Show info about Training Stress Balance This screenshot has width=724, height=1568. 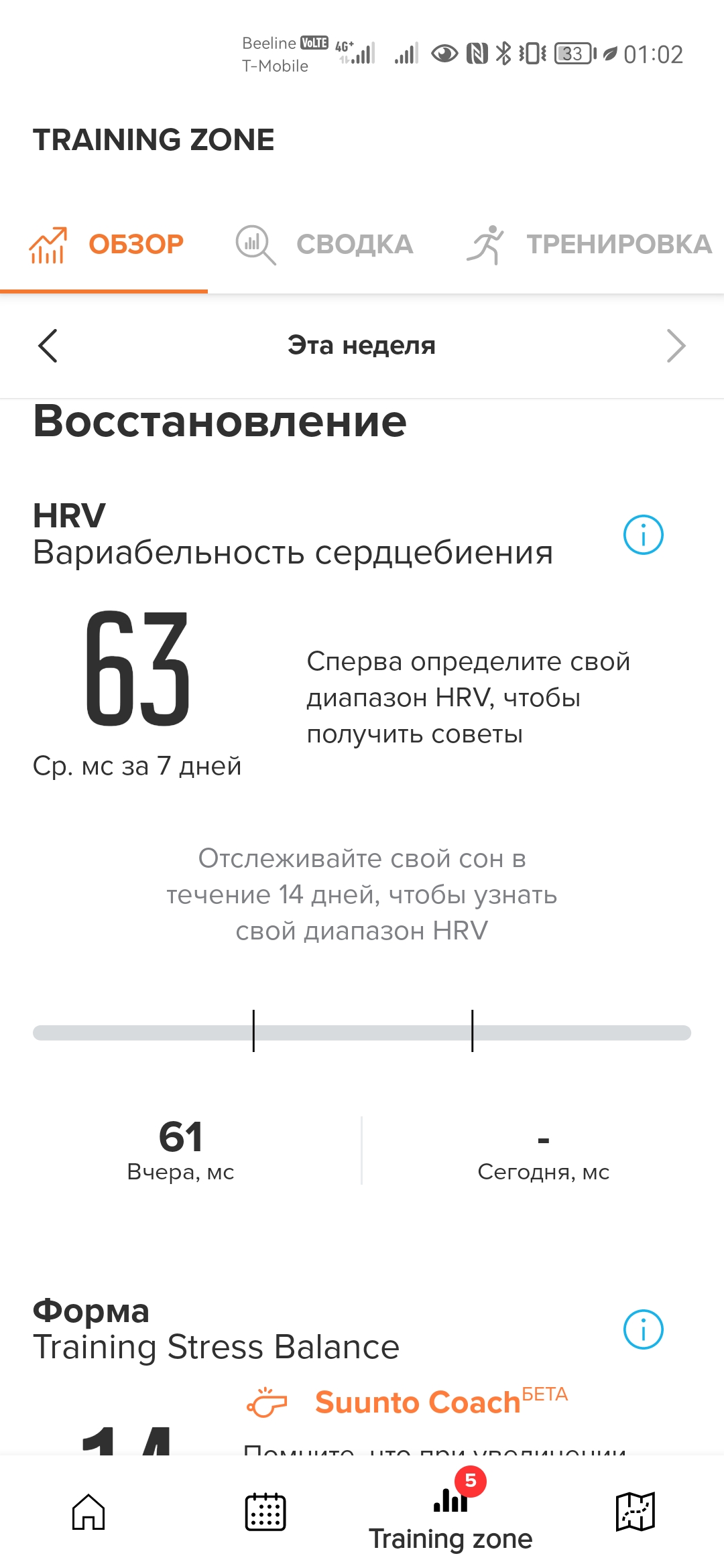643,1329
